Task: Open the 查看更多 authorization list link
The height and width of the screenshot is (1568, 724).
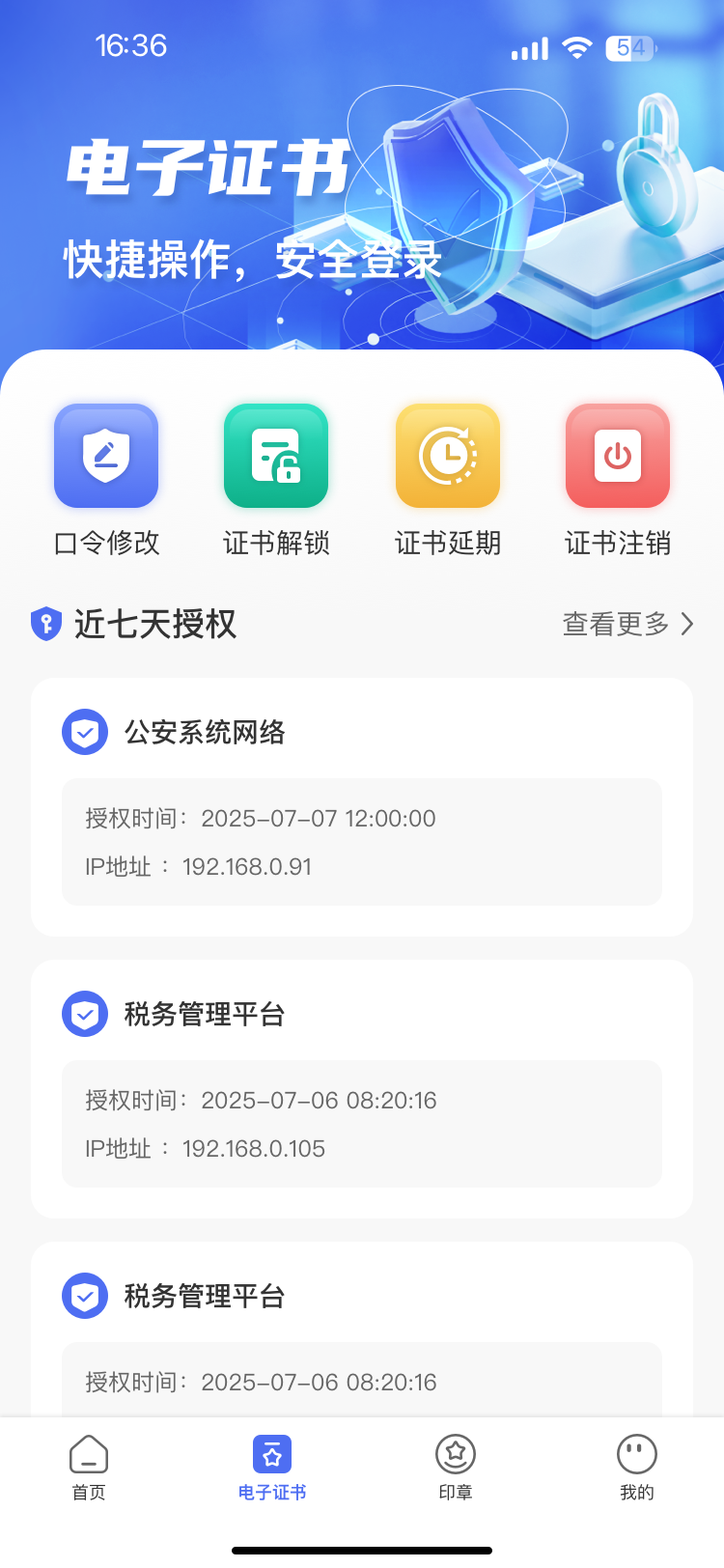Action: [615, 624]
